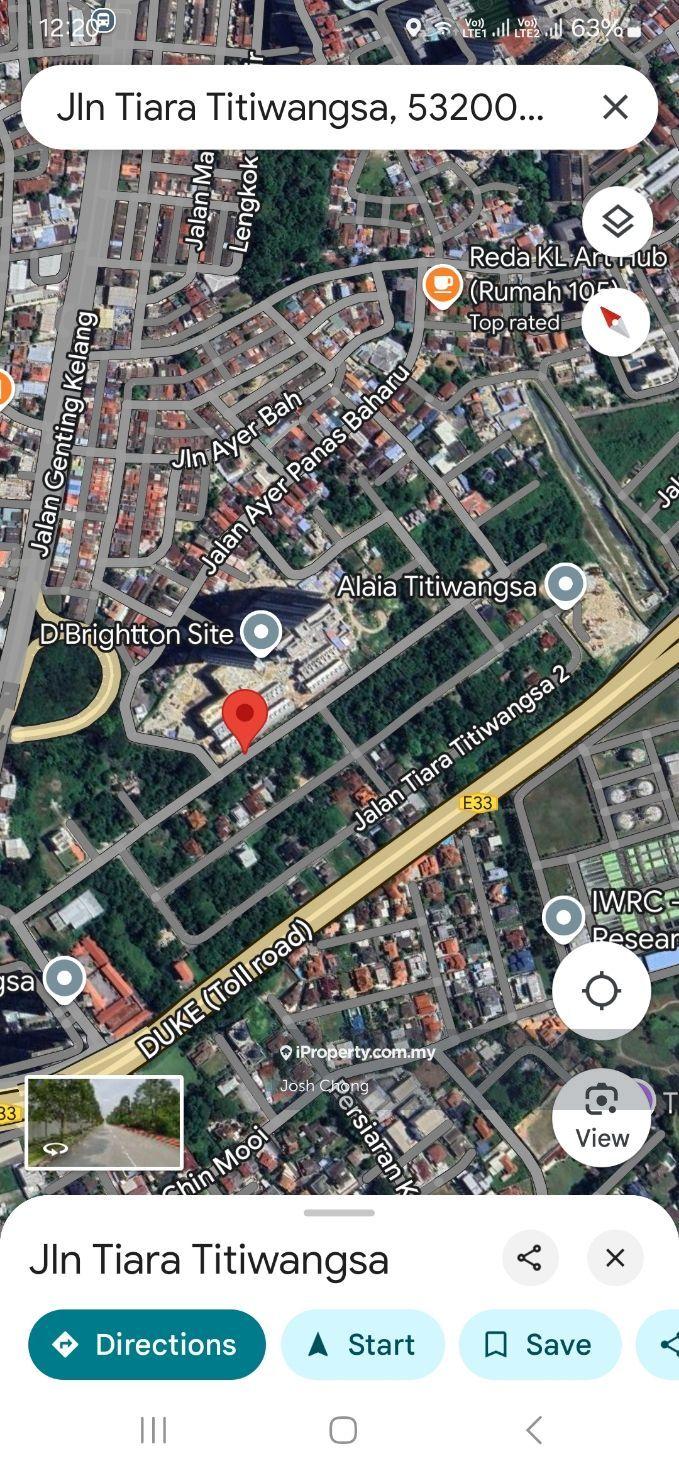
Task: Share Jln Tiara Titiwangsa via the round share icon
Action: pyautogui.click(x=530, y=1258)
